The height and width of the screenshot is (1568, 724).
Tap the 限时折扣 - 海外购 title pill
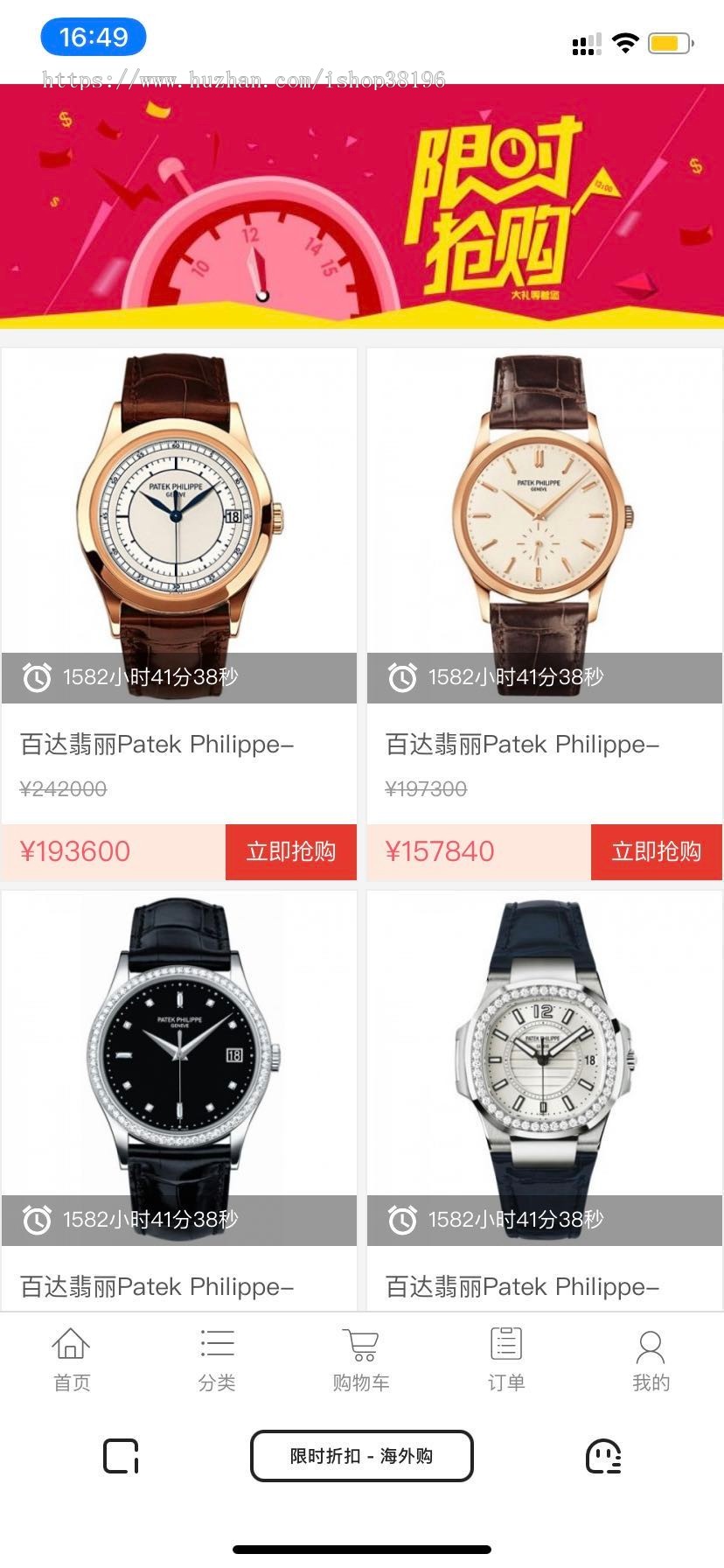362,1456
